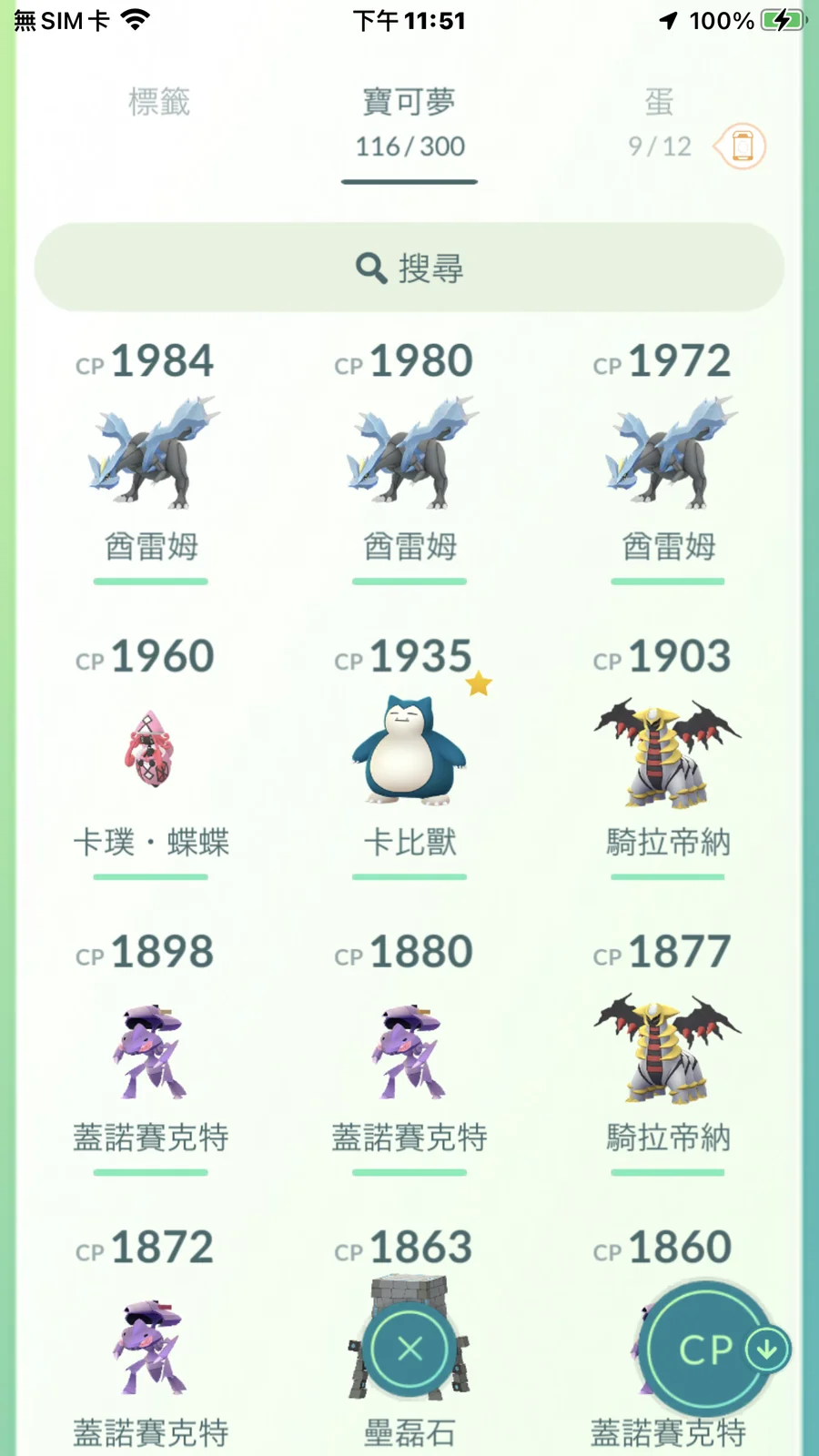Close the Pokémon list with X button
The width and height of the screenshot is (819, 1456).
(x=410, y=1349)
